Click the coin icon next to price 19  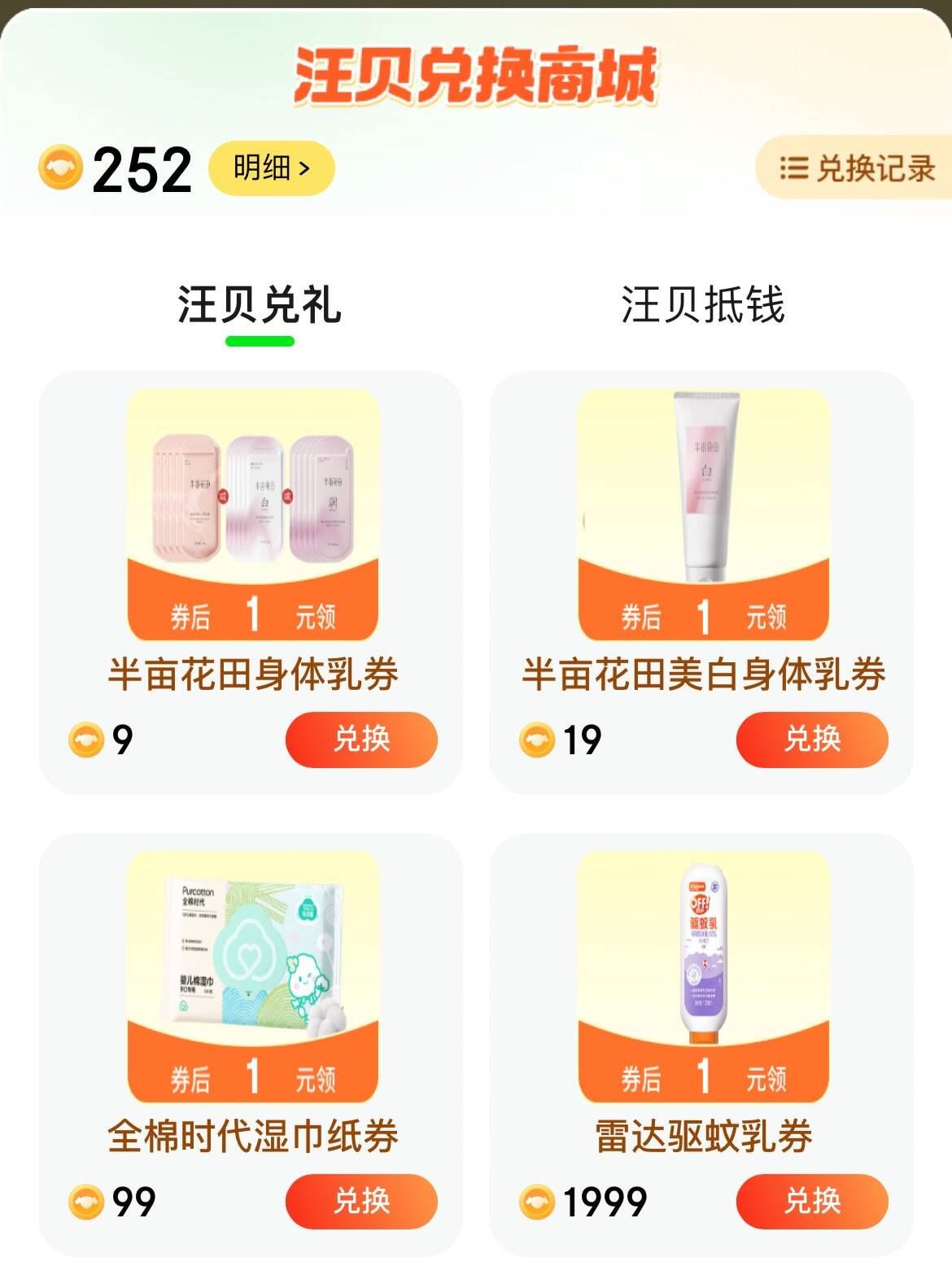point(538,738)
